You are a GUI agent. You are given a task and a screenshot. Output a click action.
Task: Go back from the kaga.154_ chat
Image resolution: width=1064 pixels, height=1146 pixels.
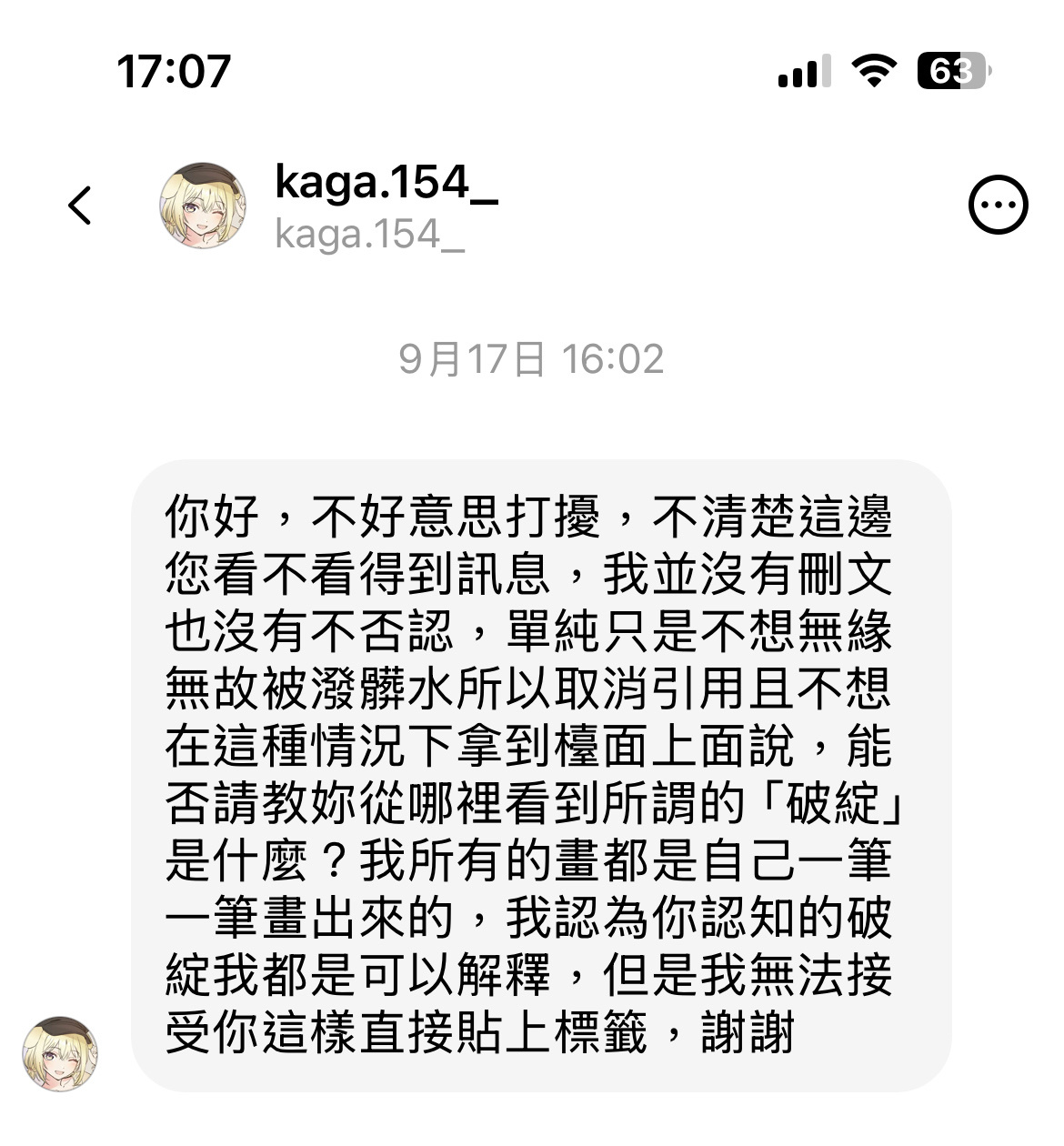(80, 205)
